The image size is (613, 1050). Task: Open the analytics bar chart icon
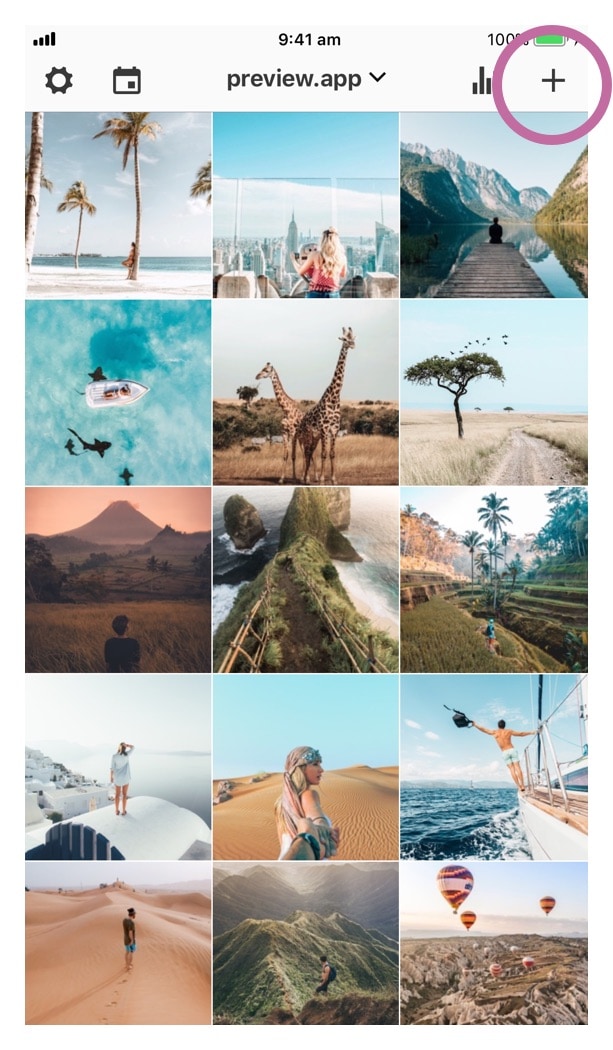click(x=482, y=81)
